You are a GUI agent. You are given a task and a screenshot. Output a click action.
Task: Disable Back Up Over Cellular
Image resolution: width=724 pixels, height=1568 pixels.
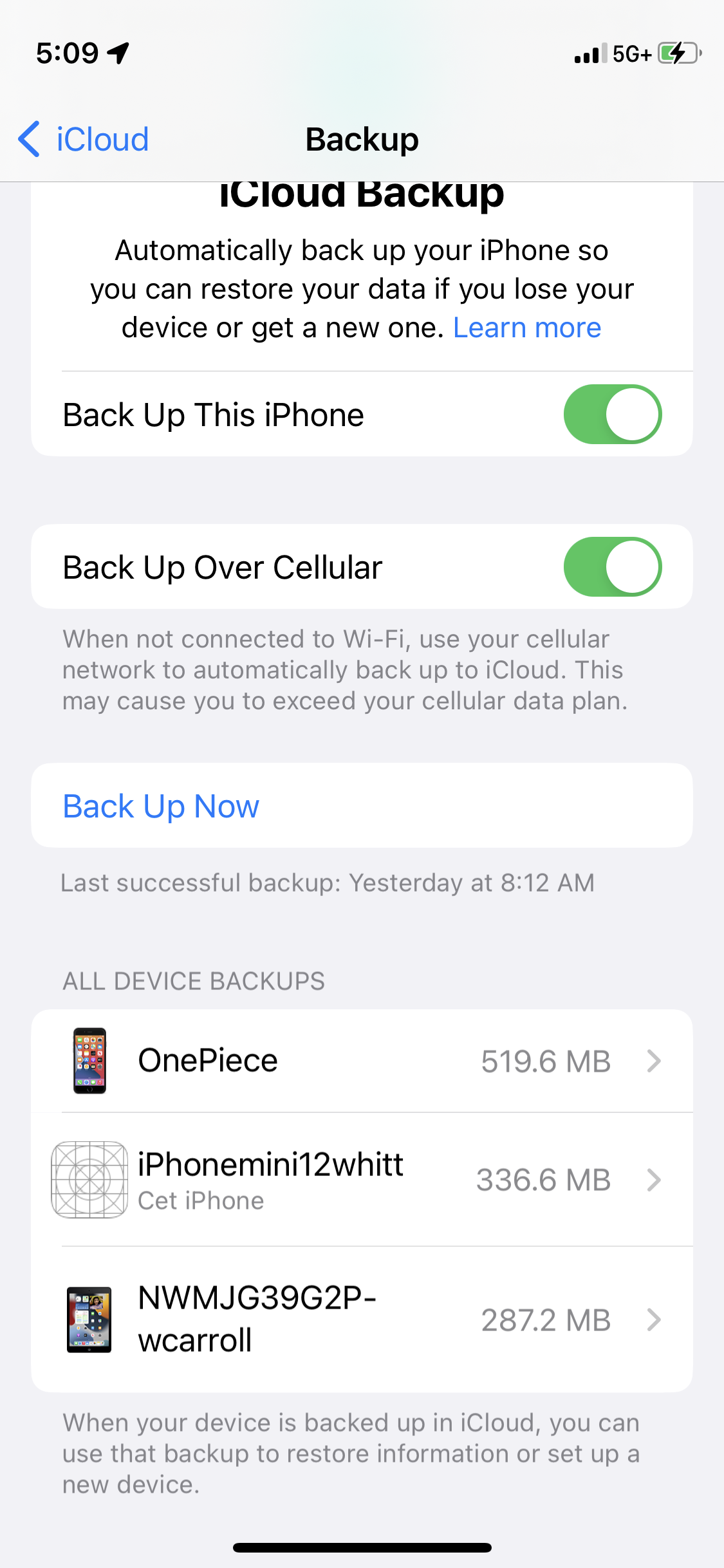point(612,567)
